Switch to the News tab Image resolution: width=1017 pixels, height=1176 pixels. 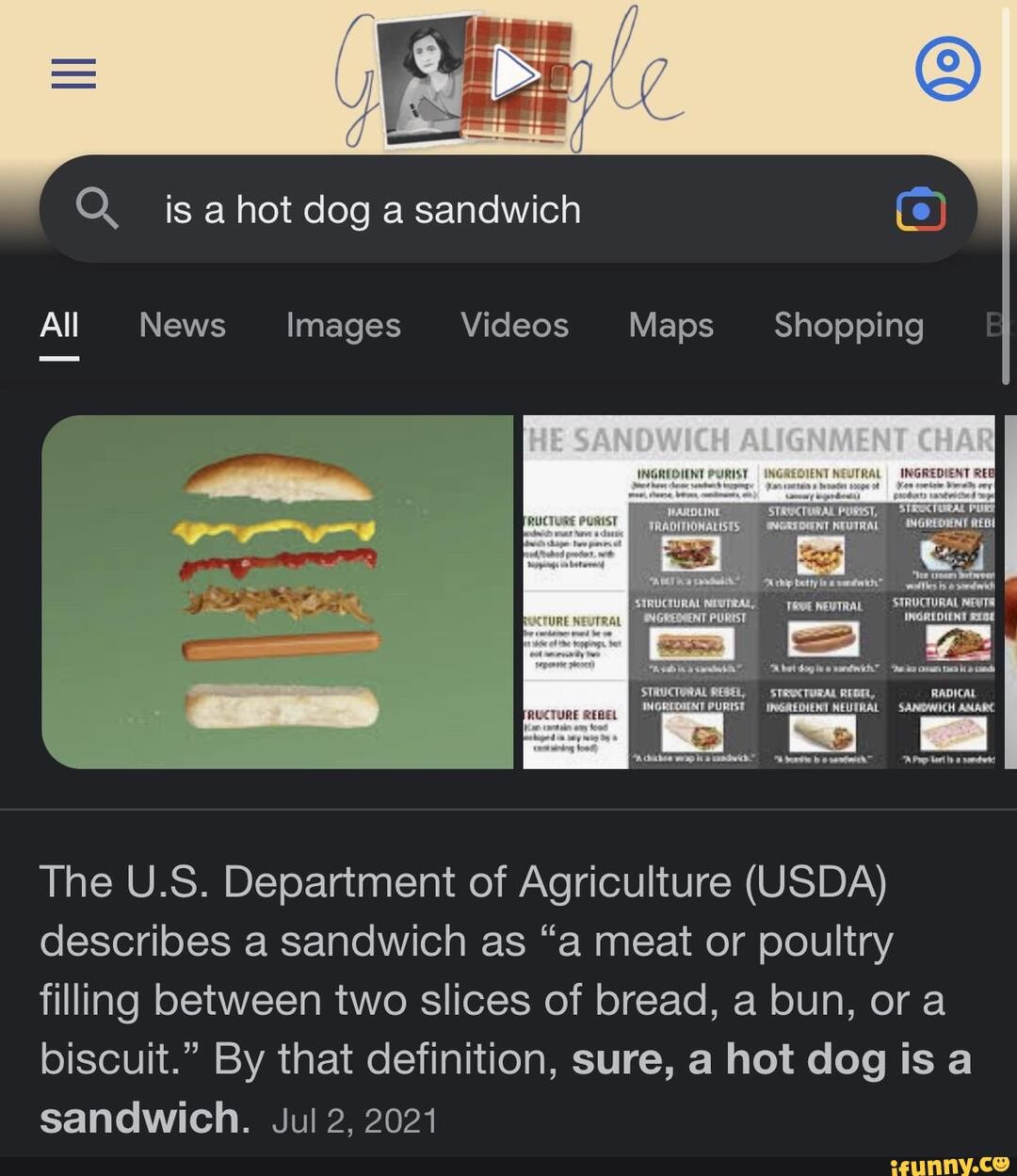[182, 326]
